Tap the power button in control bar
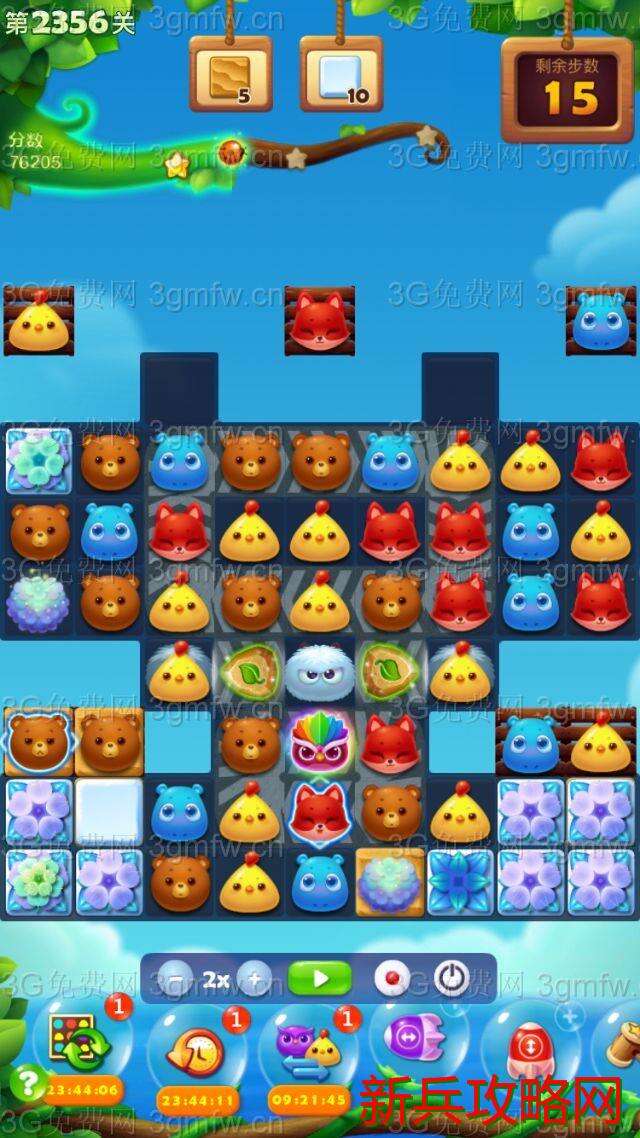The width and height of the screenshot is (640, 1138). coord(452,978)
